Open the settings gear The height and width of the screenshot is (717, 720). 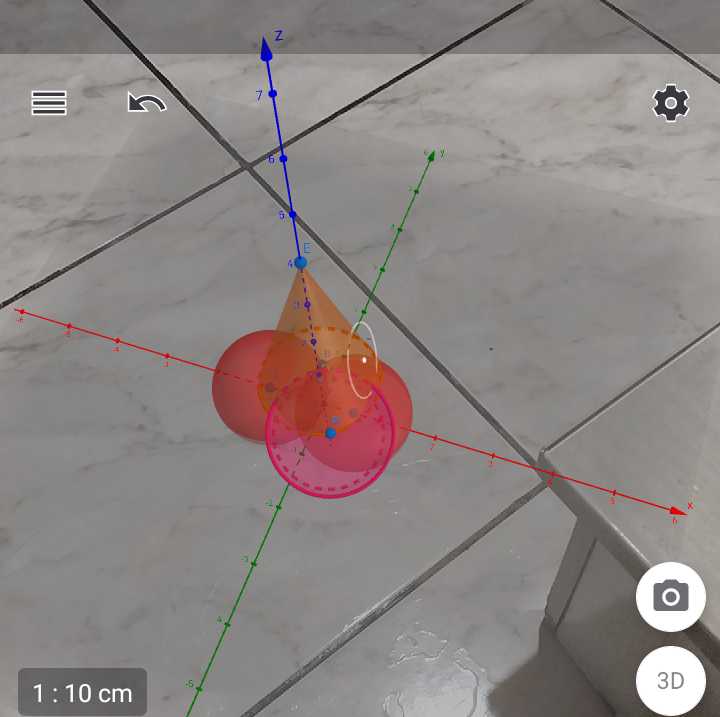pyautogui.click(x=671, y=103)
